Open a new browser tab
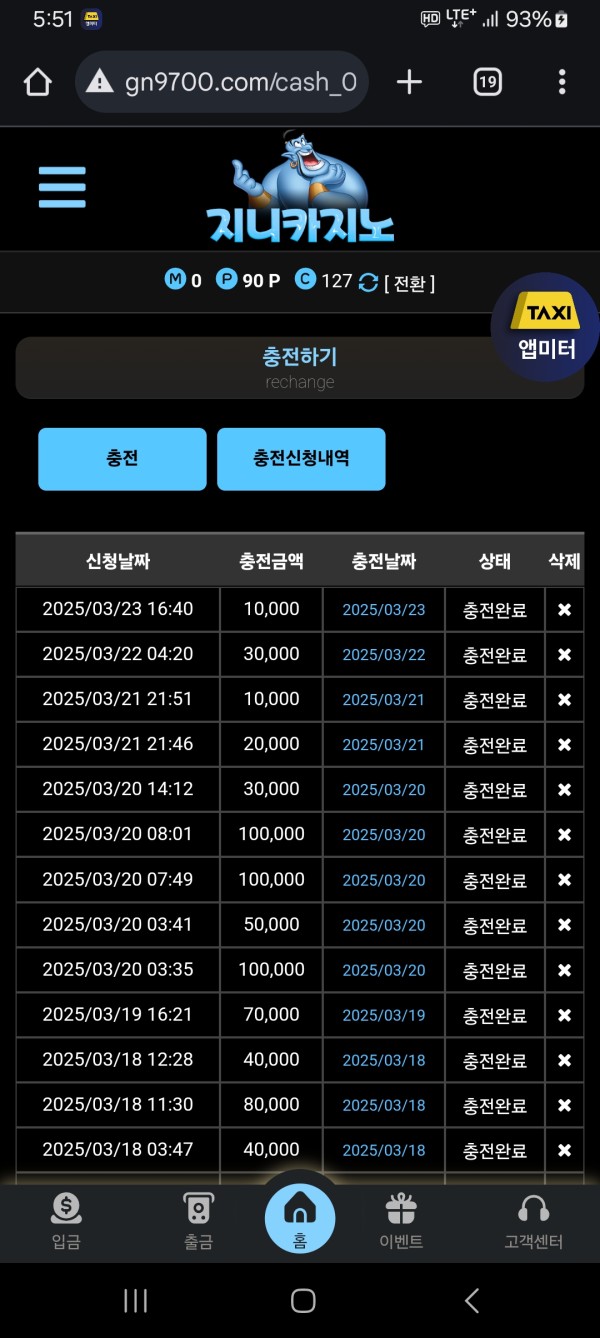This screenshot has height=1338, width=600. 409,82
